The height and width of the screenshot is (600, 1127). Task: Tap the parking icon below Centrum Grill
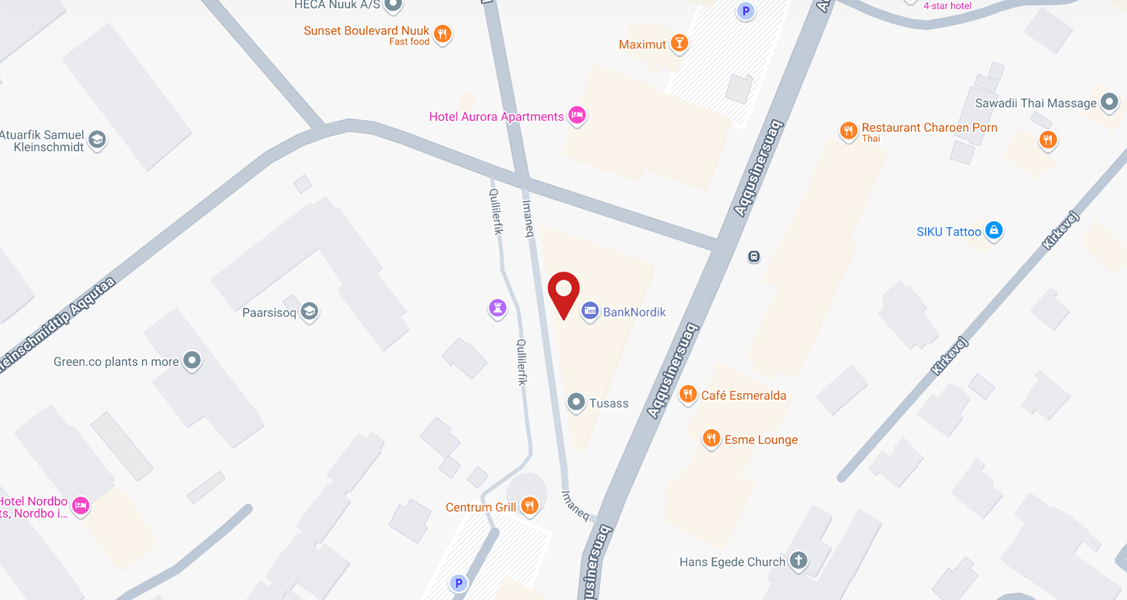tap(458, 583)
